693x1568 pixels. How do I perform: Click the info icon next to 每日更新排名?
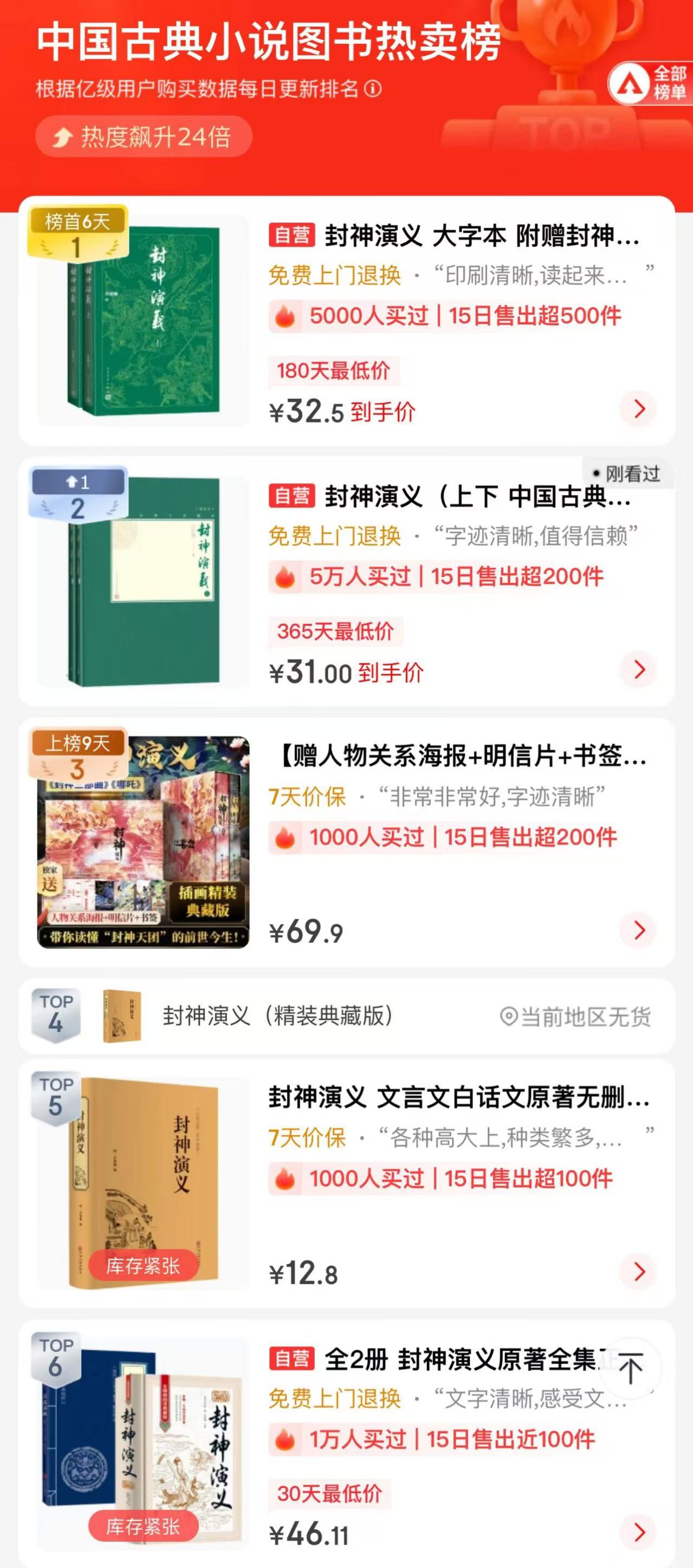click(372, 89)
